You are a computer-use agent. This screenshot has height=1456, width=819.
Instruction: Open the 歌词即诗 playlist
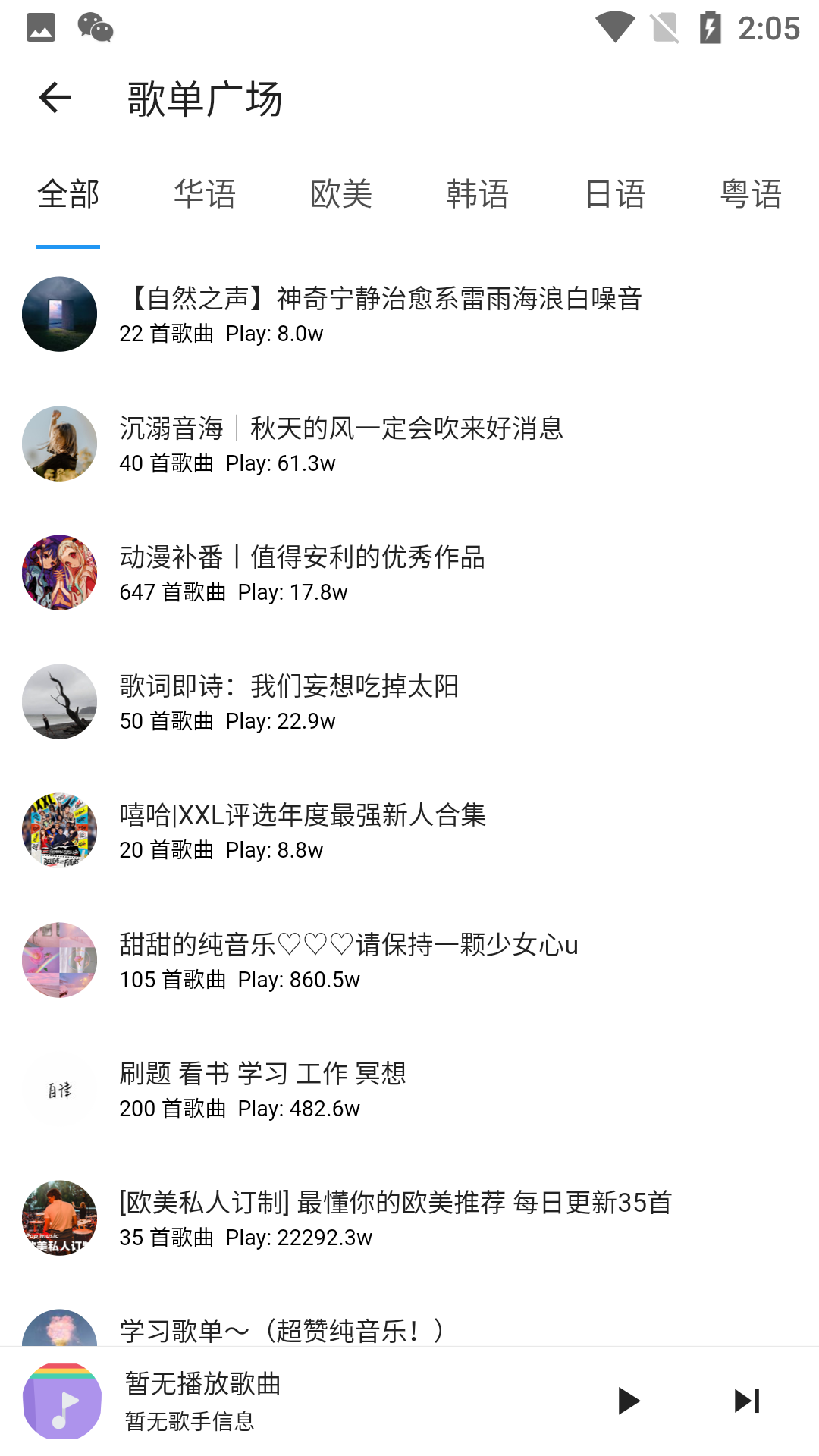point(288,701)
